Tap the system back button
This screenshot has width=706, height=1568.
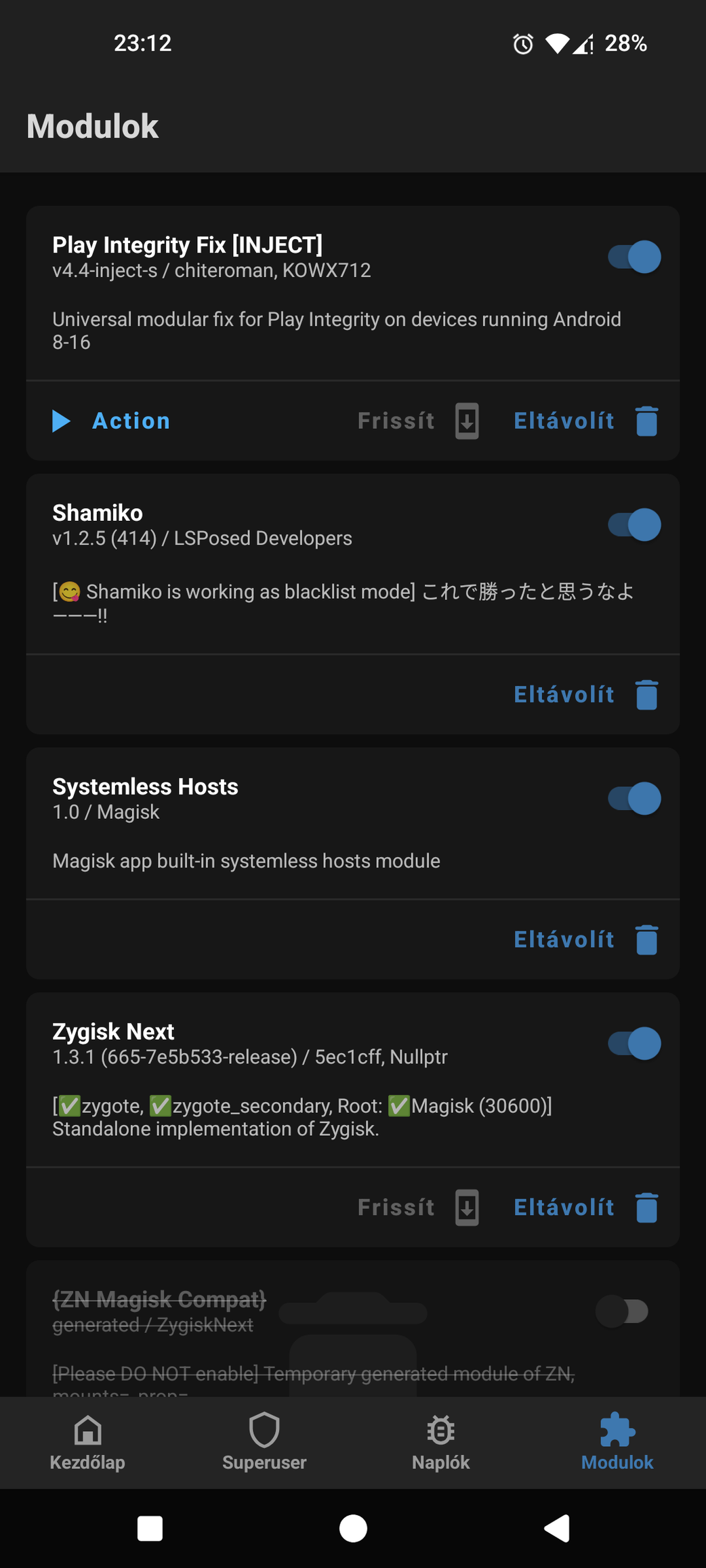click(x=557, y=1528)
